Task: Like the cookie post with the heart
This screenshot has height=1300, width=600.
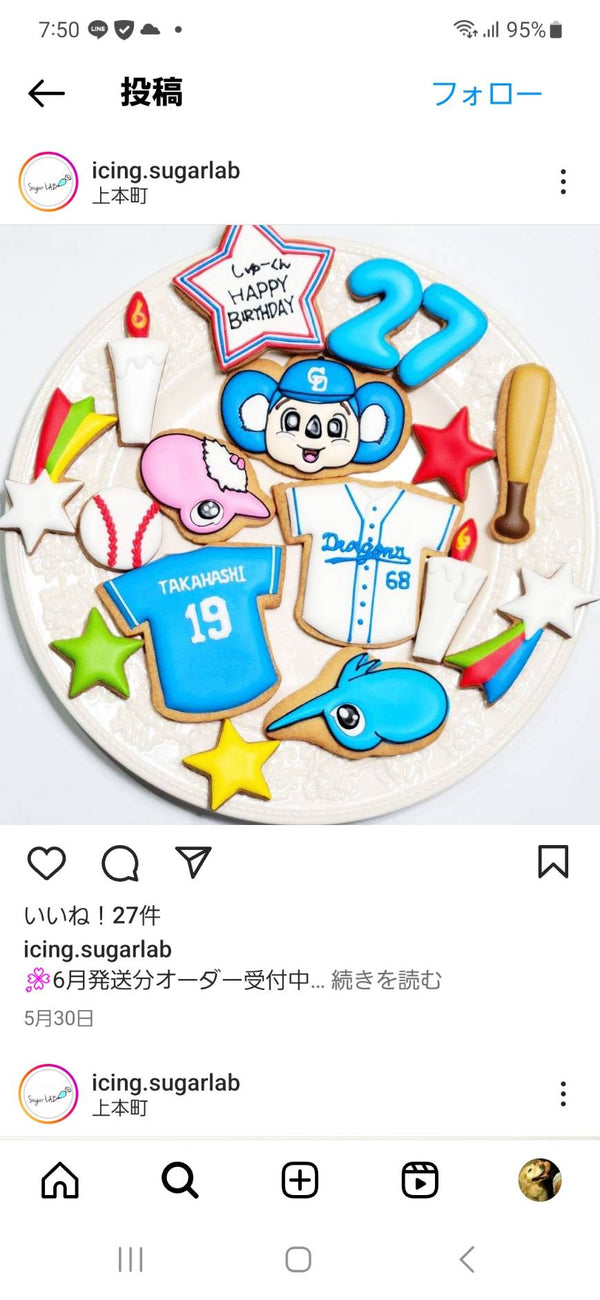Action: click(x=46, y=862)
